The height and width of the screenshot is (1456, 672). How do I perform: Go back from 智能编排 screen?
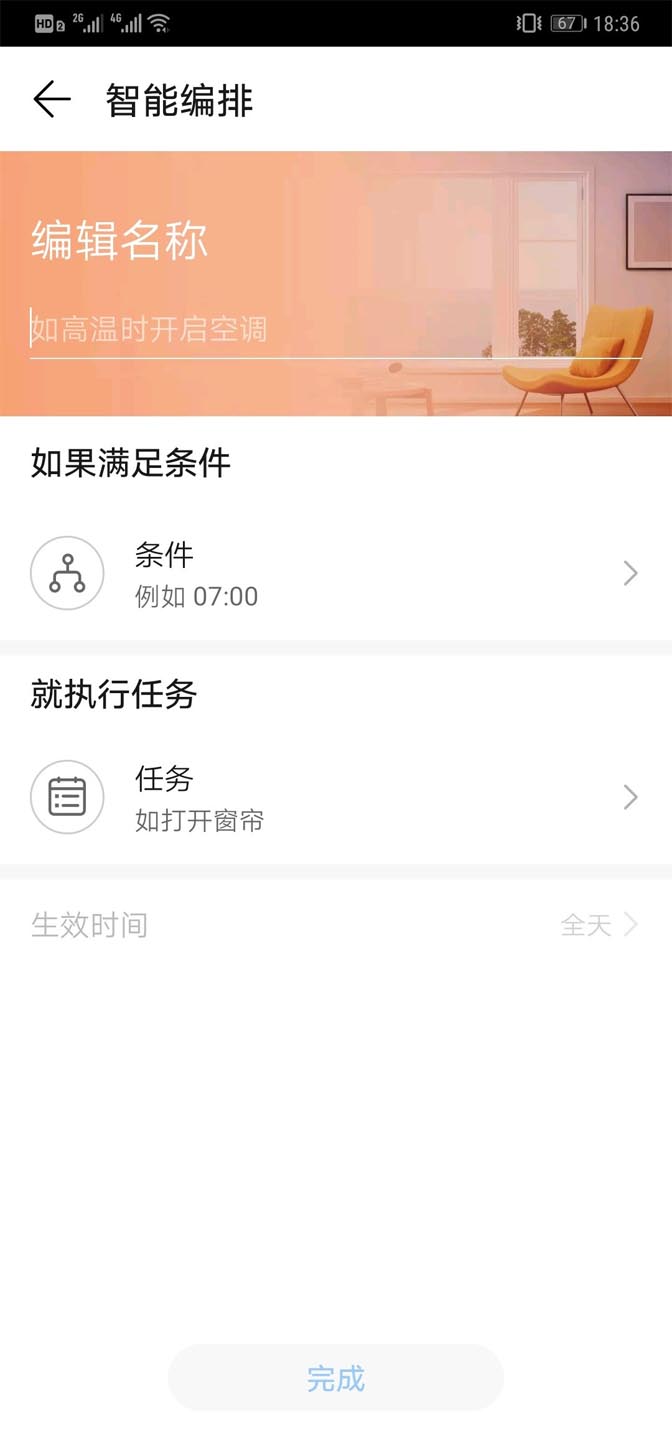tap(52, 100)
